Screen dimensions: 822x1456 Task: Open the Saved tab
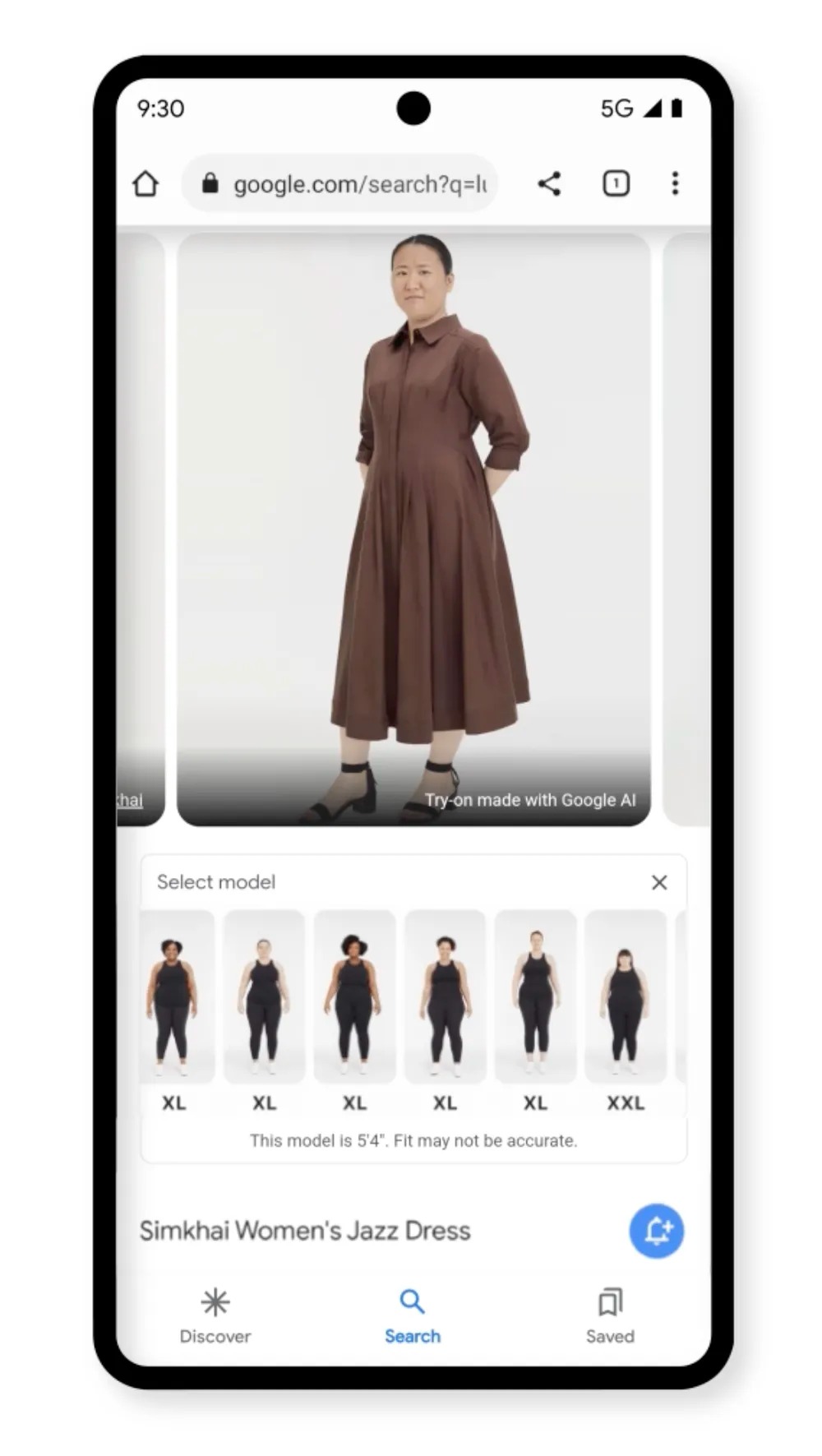click(610, 1315)
